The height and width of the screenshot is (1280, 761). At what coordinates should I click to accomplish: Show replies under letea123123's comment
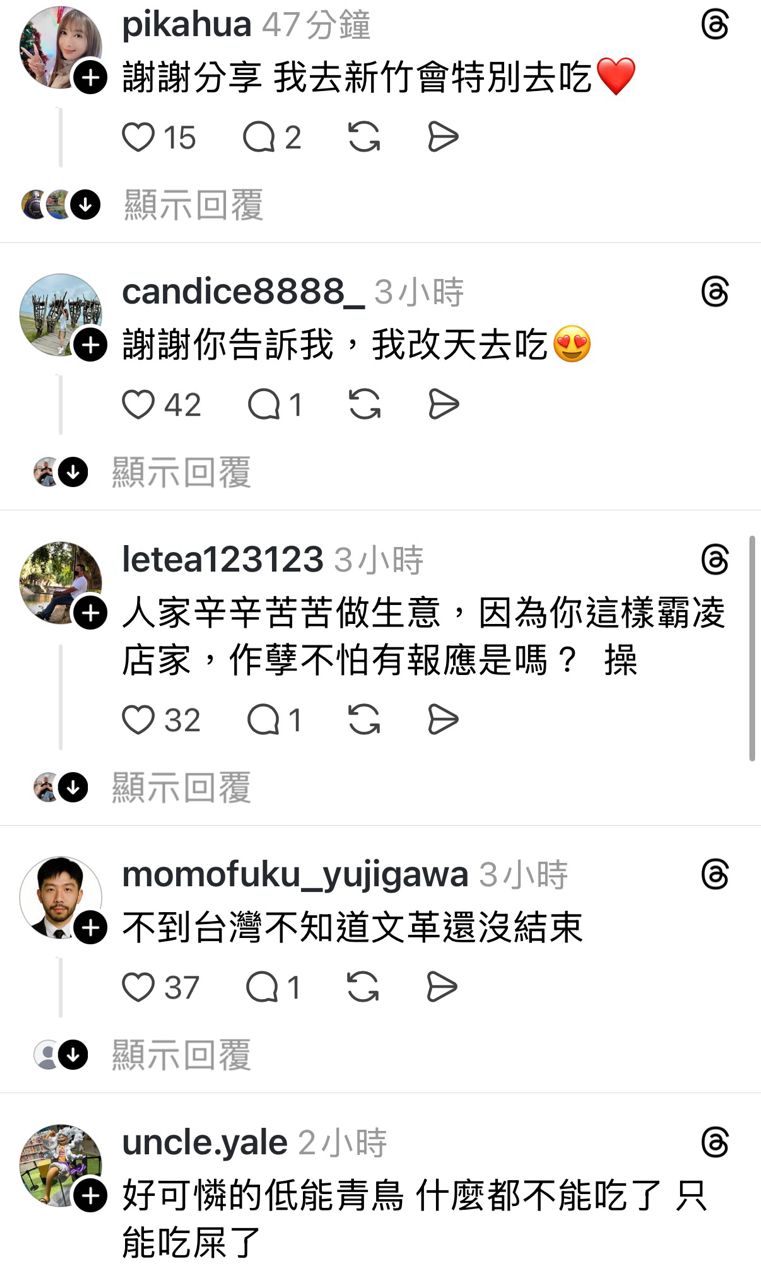tap(181, 788)
